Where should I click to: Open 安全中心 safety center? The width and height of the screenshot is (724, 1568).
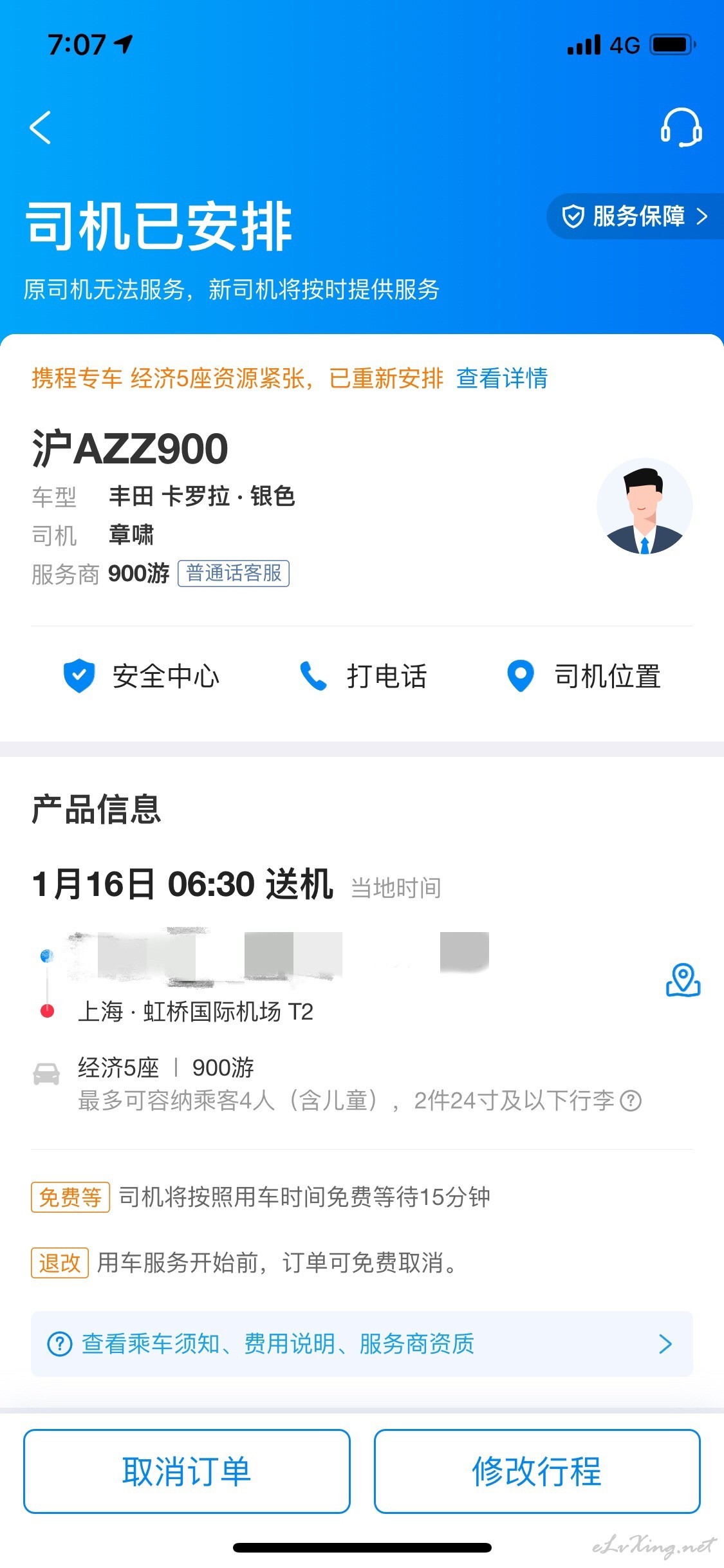[142, 676]
